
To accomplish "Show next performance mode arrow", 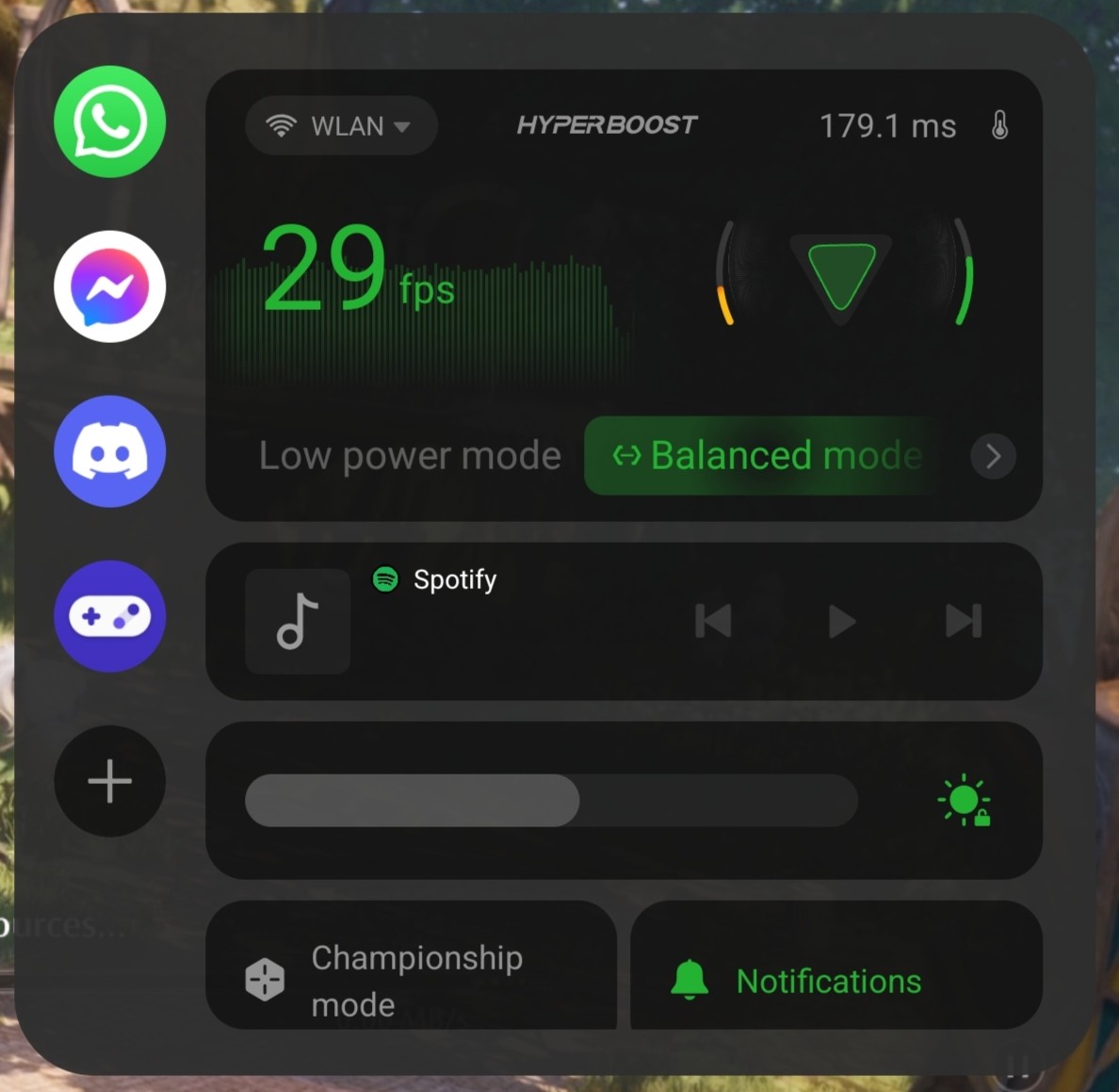I will [993, 456].
